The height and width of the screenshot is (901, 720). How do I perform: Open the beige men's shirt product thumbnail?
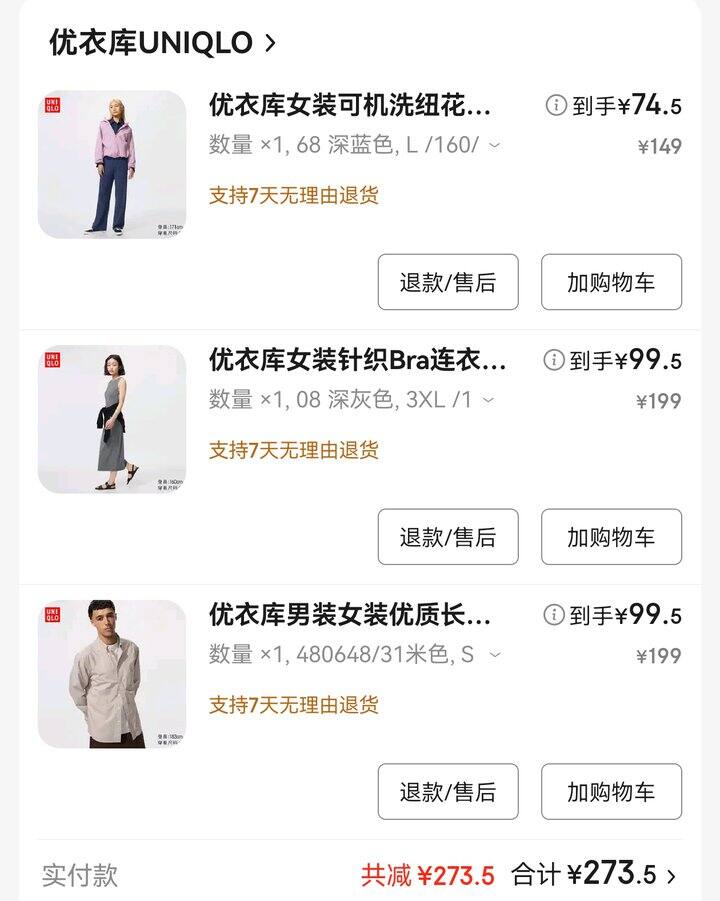click(x=112, y=674)
